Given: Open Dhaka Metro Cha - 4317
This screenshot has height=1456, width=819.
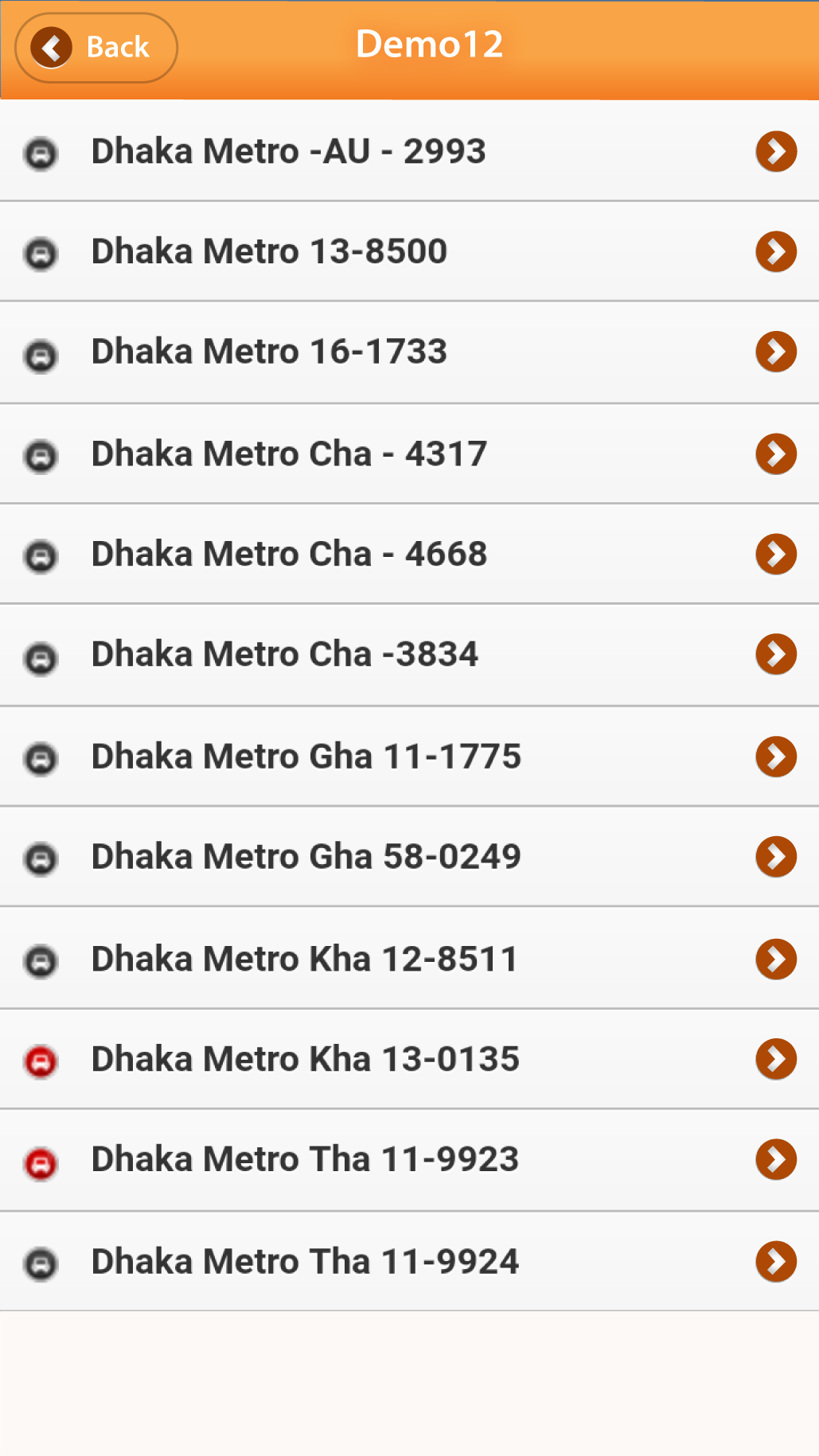Looking at the screenshot, I should click(409, 454).
